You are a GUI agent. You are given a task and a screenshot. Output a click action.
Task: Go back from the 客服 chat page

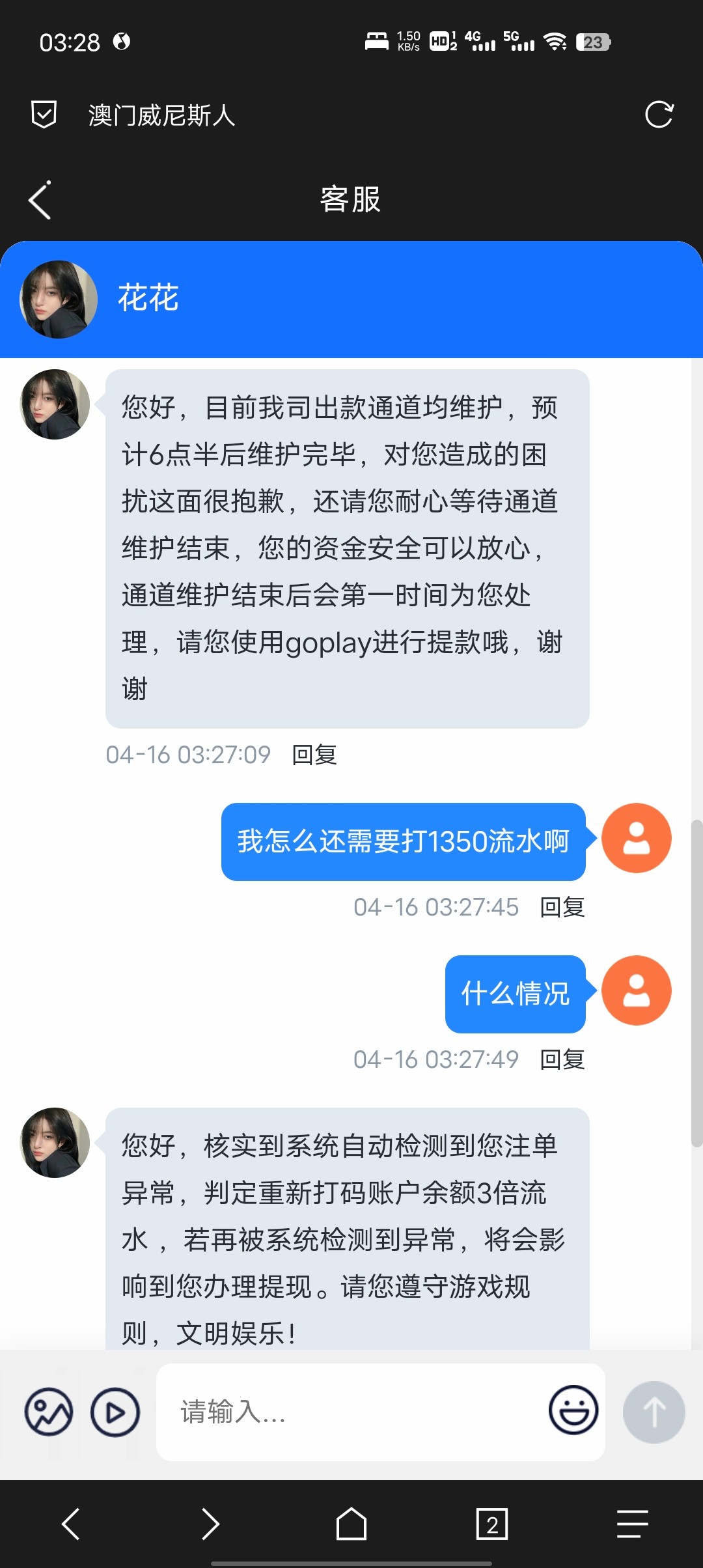[40, 200]
